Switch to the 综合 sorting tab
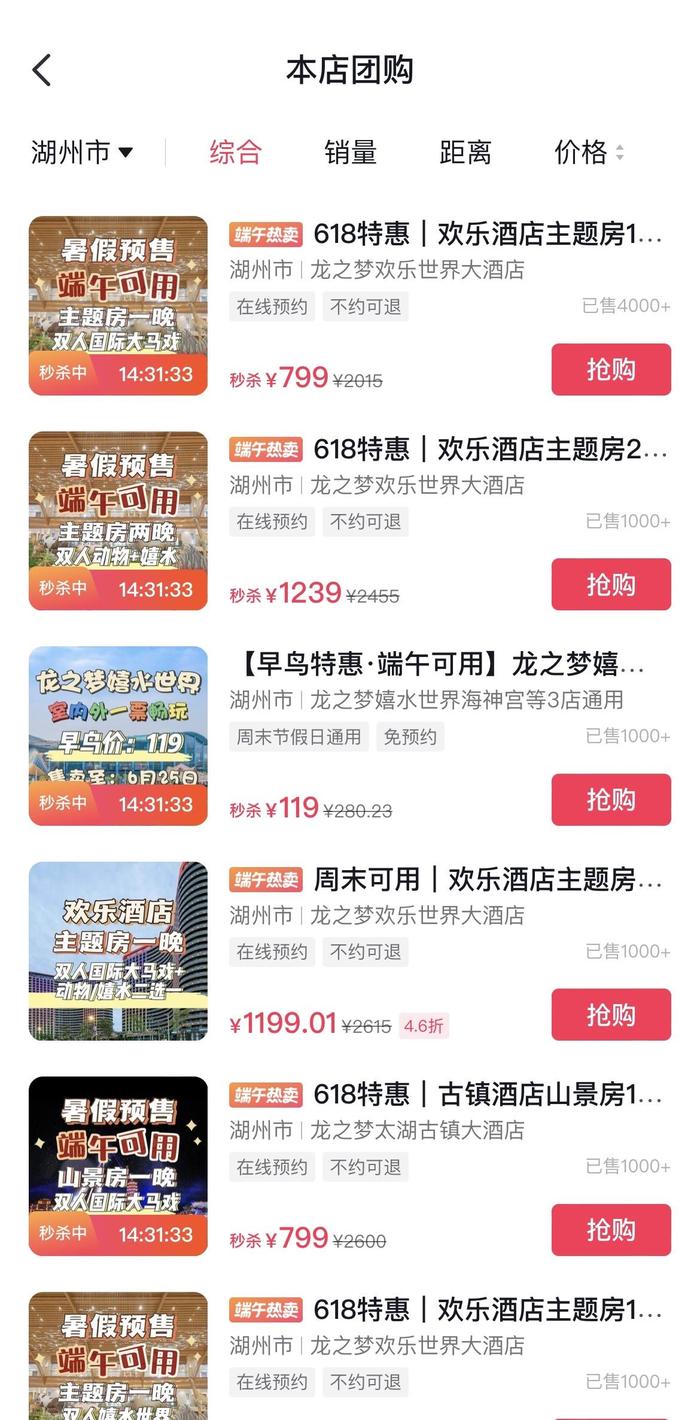Screen dimensions: 700x1420 [x=236, y=153]
